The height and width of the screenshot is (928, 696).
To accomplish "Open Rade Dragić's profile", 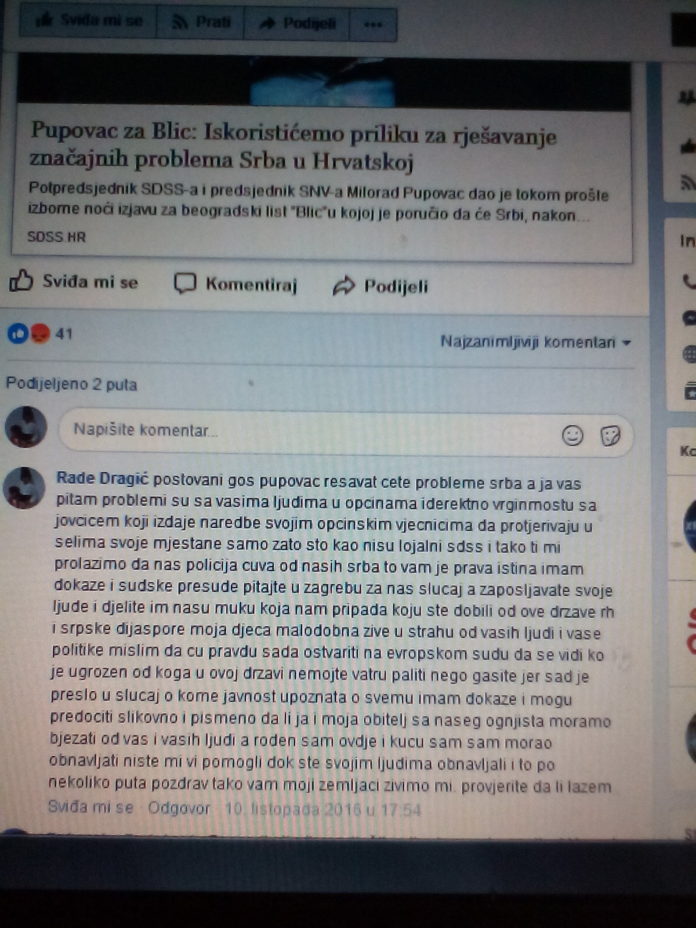I will tap(95, 476).
